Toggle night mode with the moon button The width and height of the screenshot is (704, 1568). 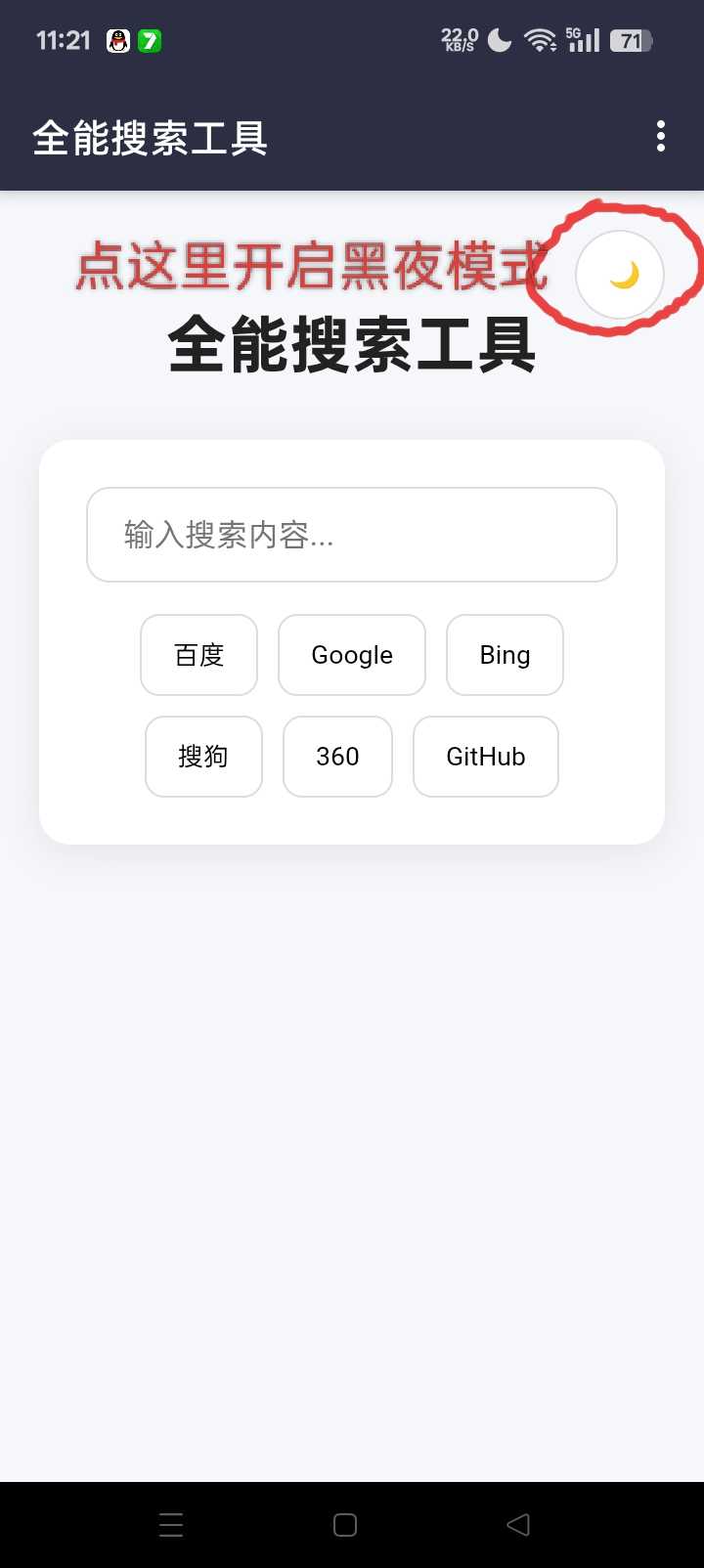(x=620, y=276)
